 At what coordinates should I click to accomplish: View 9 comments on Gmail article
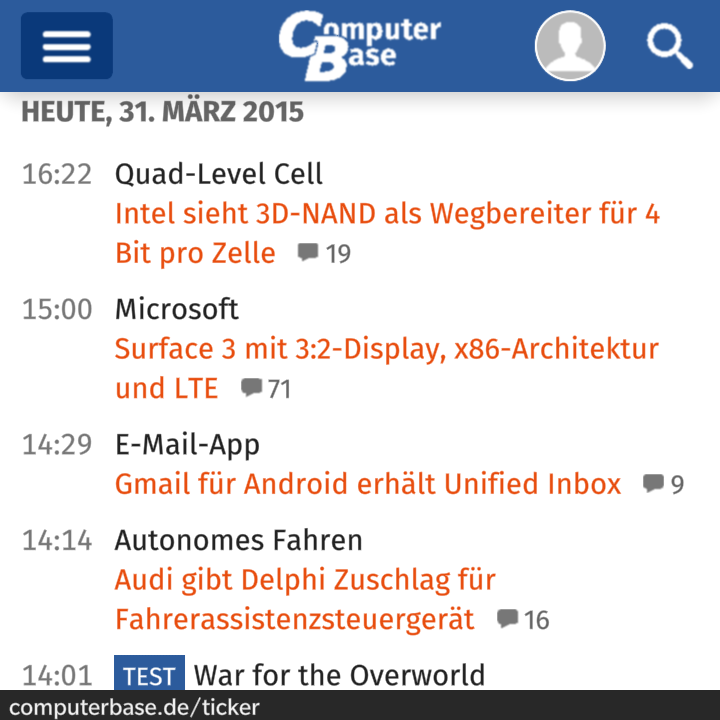click(x=664, y=484)
